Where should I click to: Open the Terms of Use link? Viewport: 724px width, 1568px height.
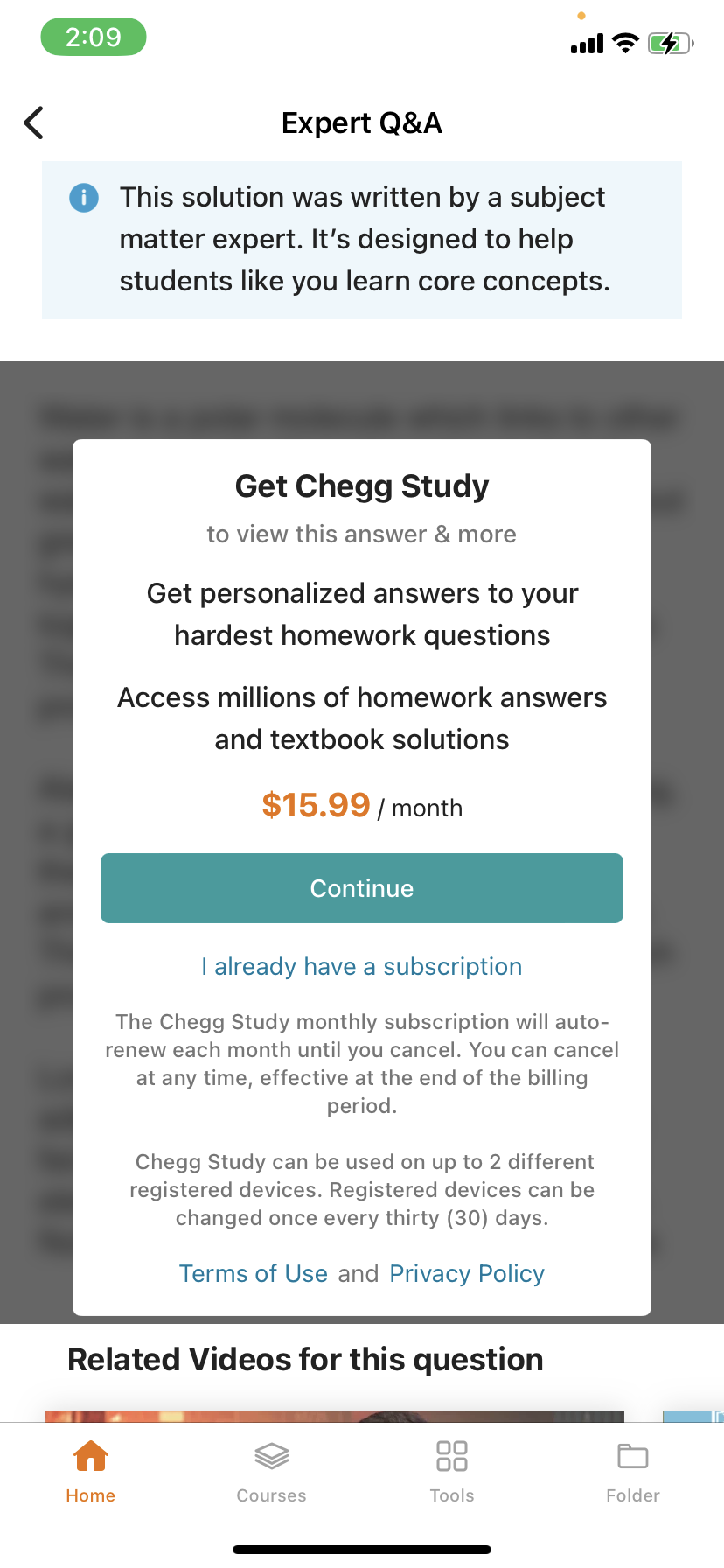click(253, 1273)
